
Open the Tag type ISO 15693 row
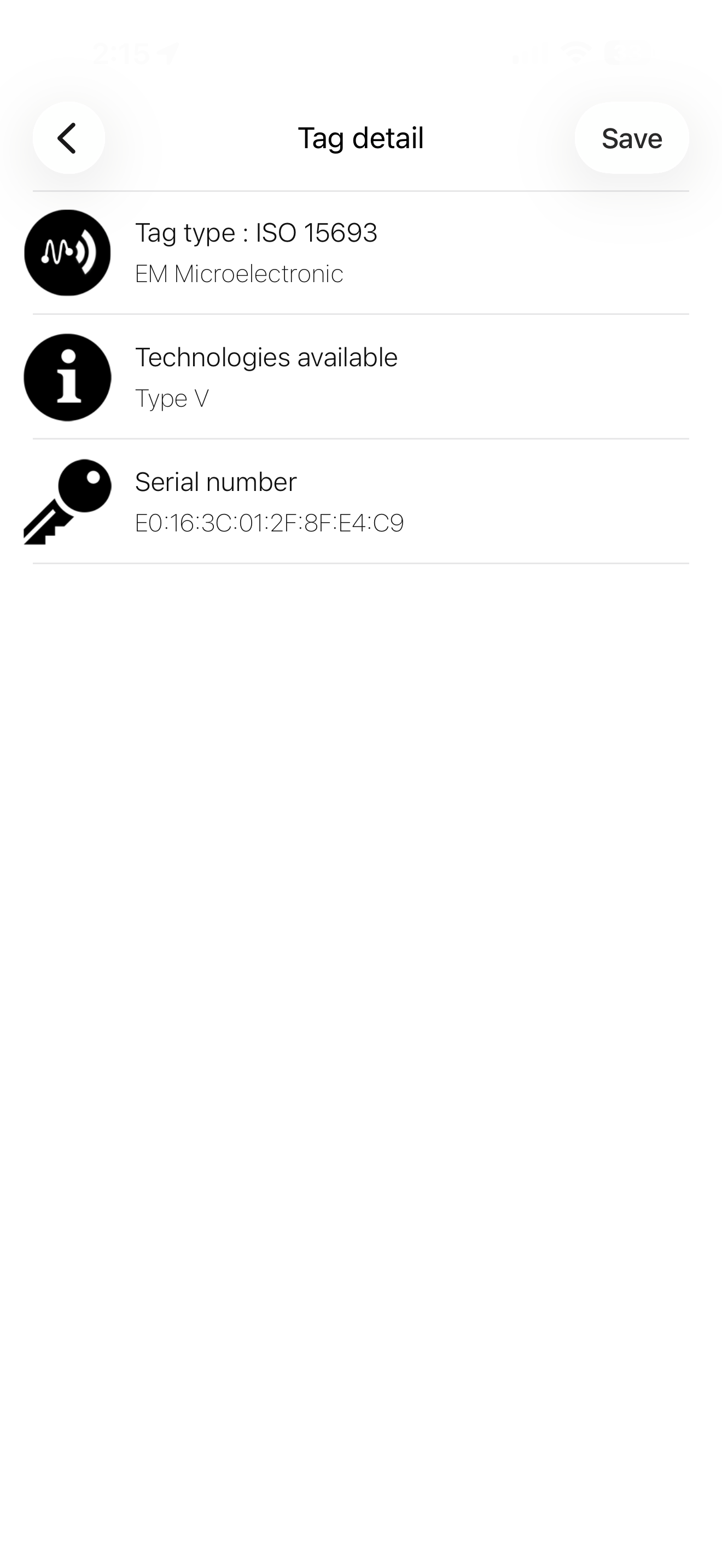coord(361,253)
